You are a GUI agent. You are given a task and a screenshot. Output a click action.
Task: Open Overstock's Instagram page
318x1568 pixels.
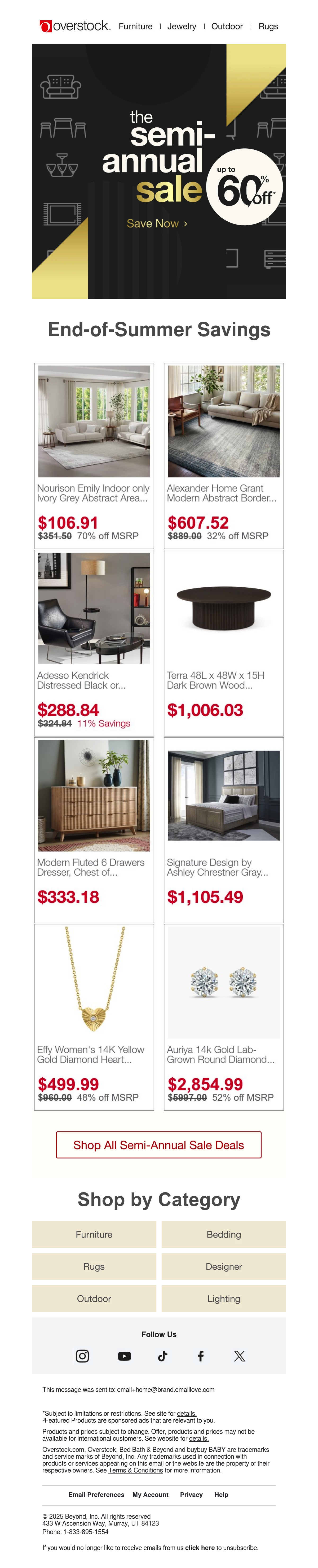click(82, 1356)
